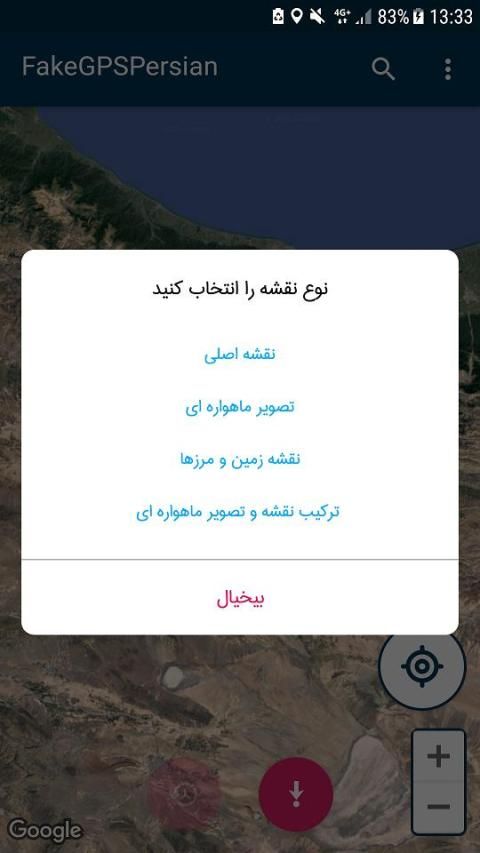
Task: Pick نقشه زمین و مرزها map type
Action: point(240,460)
